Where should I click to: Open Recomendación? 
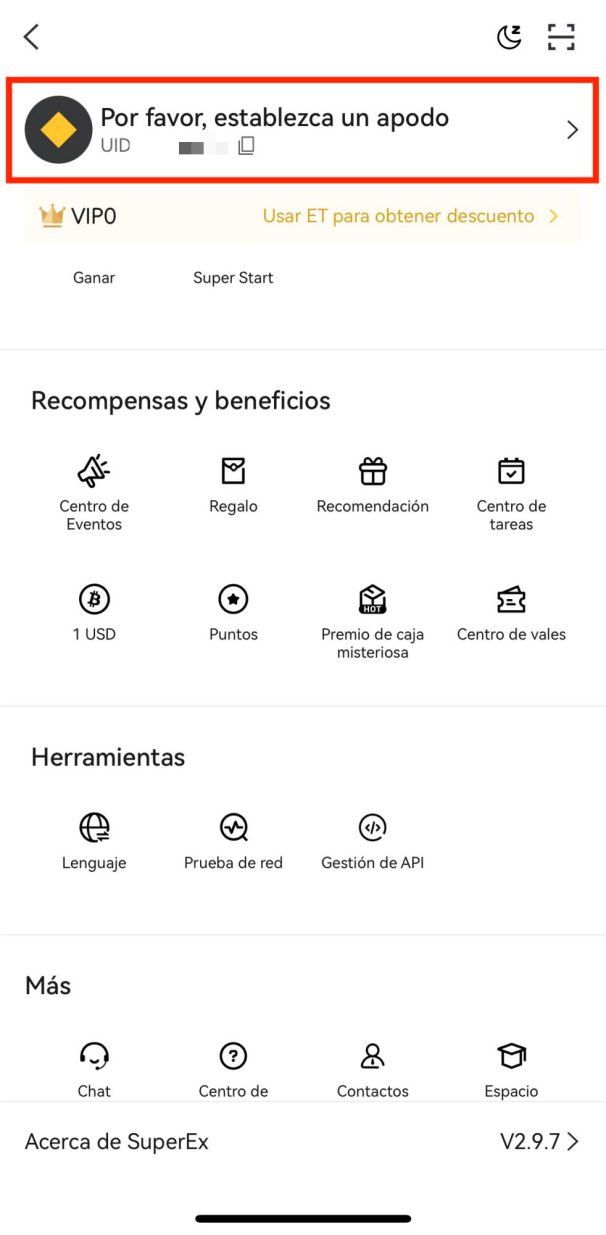coord(372,485)
